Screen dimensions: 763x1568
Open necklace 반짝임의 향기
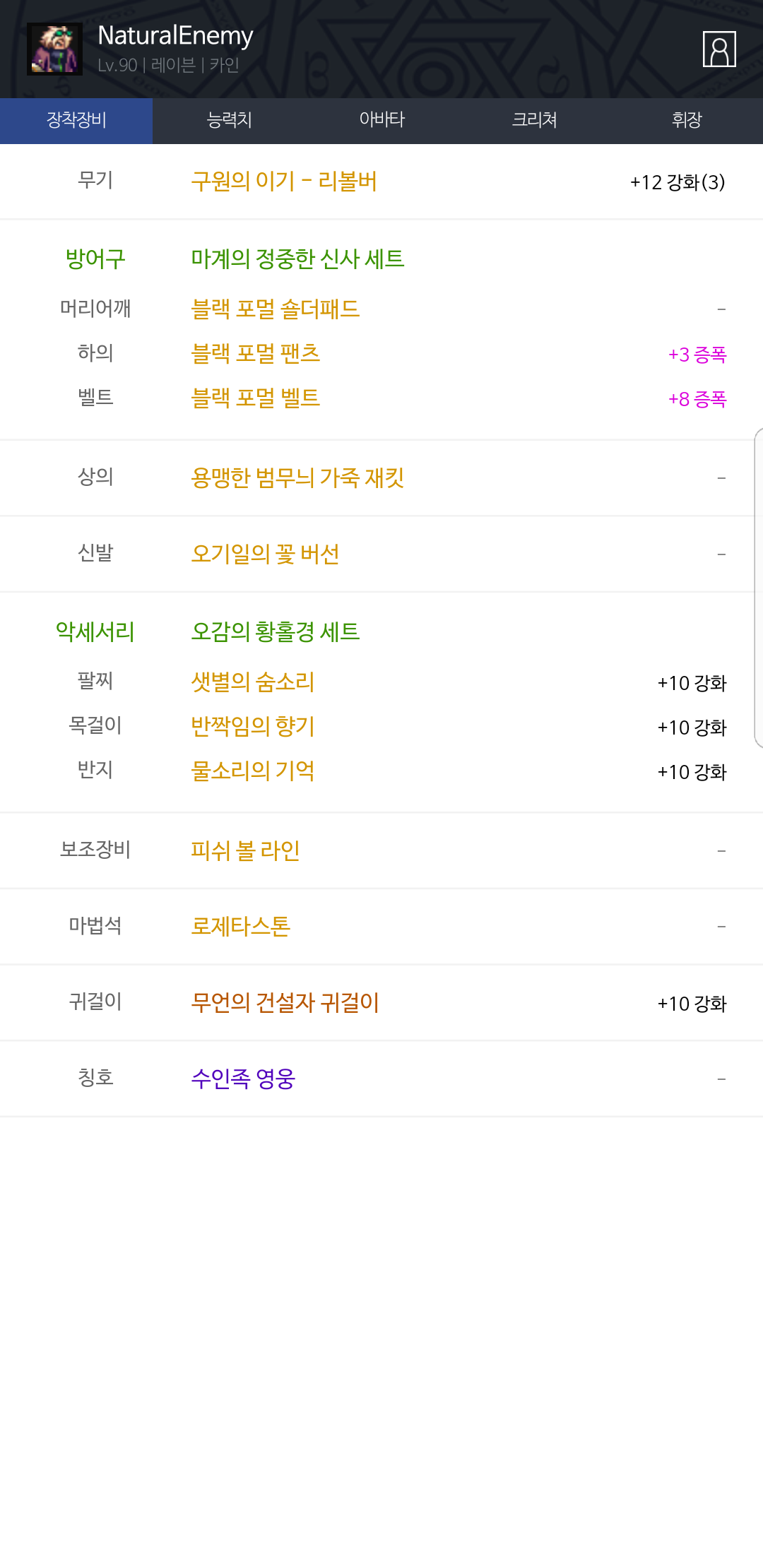253,727
